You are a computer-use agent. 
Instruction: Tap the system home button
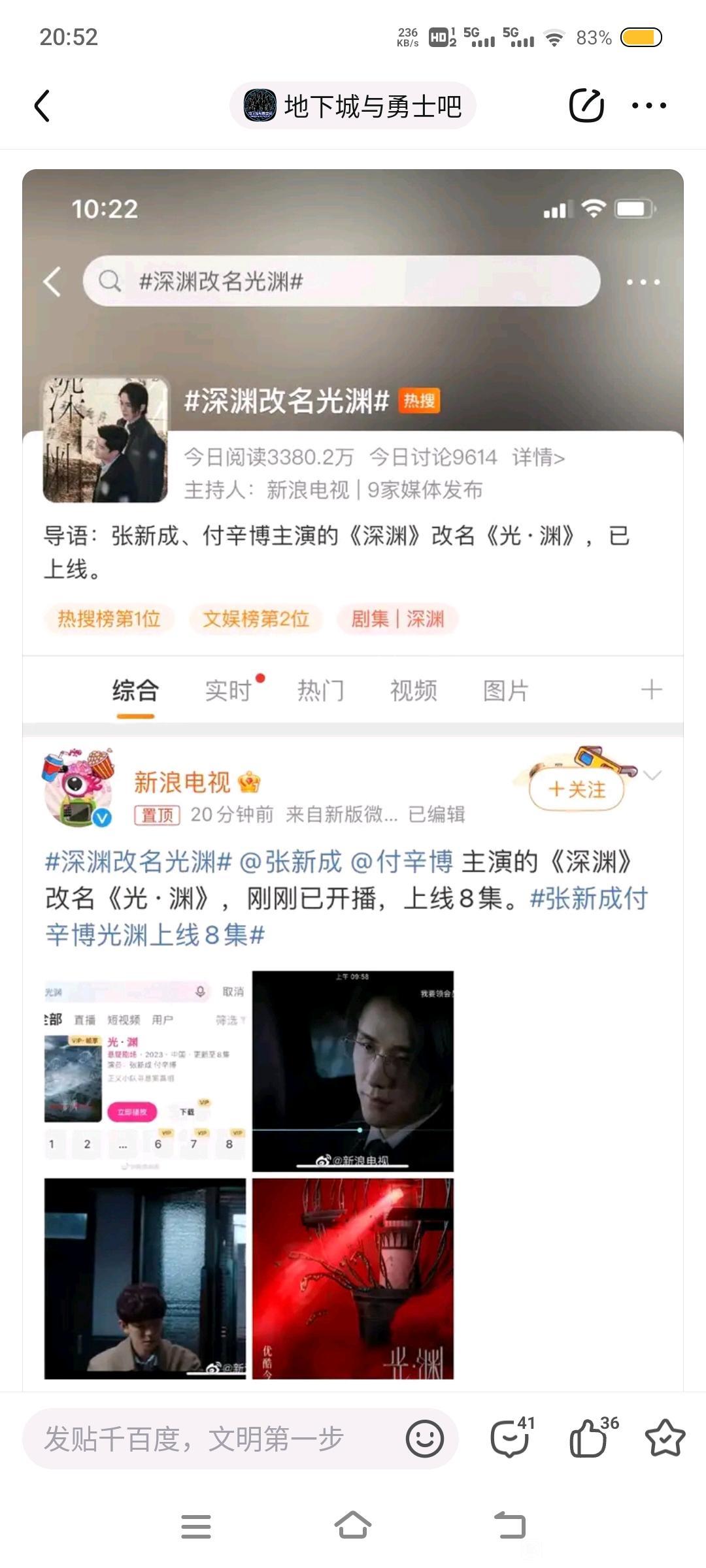tap(353, 1526)
